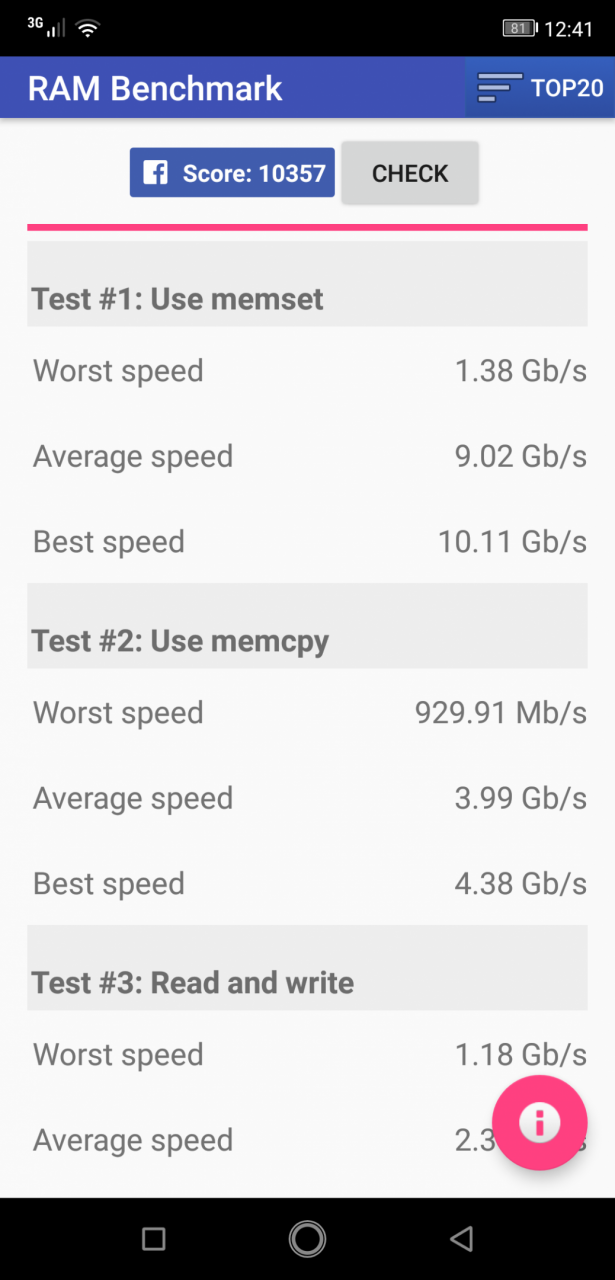Open the TOP20 ranking list
Image resolution: width=615 pixels, height=1280 pixels.
point(540,88)
